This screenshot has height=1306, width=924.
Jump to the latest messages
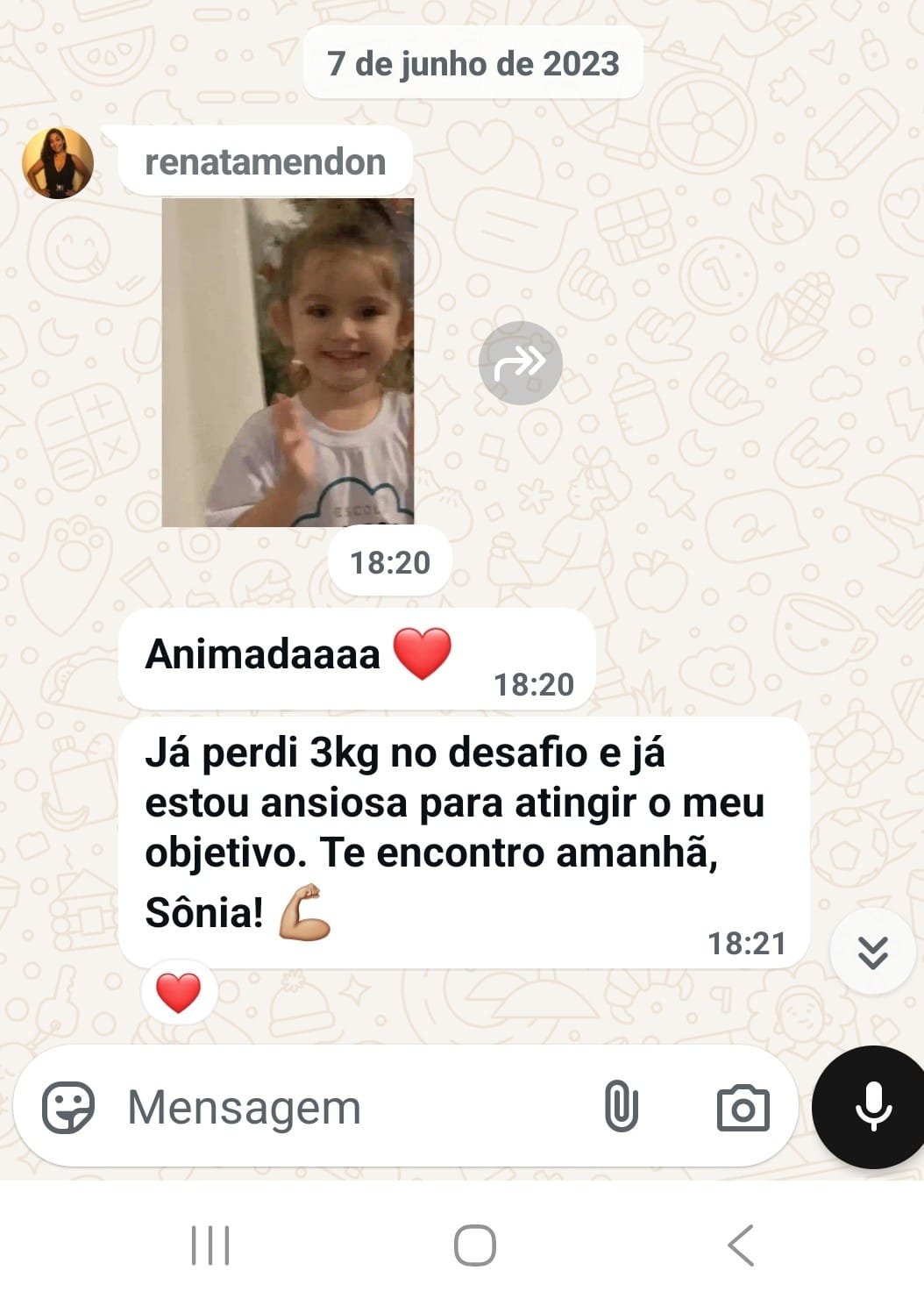872,952
